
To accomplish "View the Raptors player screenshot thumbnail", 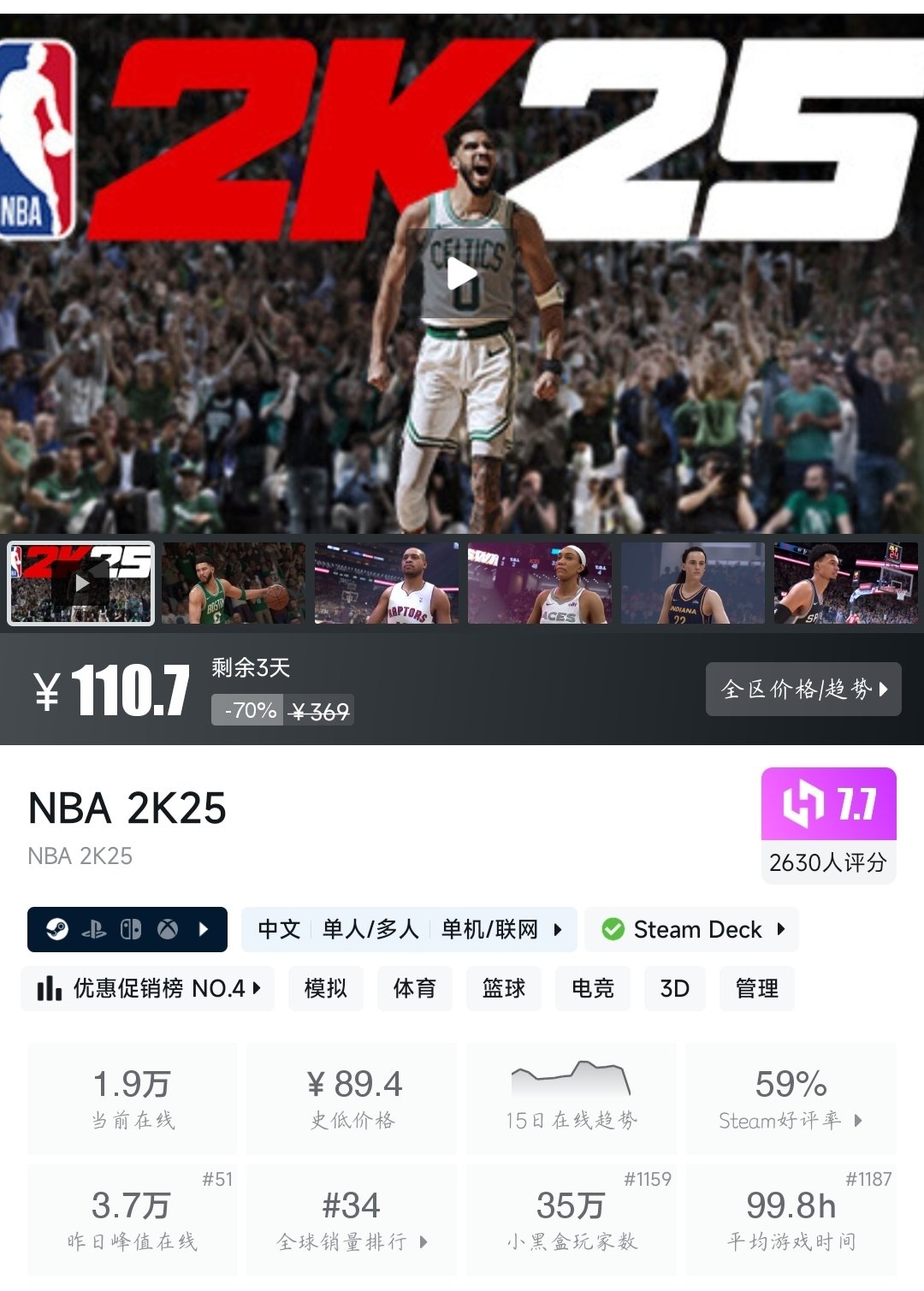I will 387,583.
